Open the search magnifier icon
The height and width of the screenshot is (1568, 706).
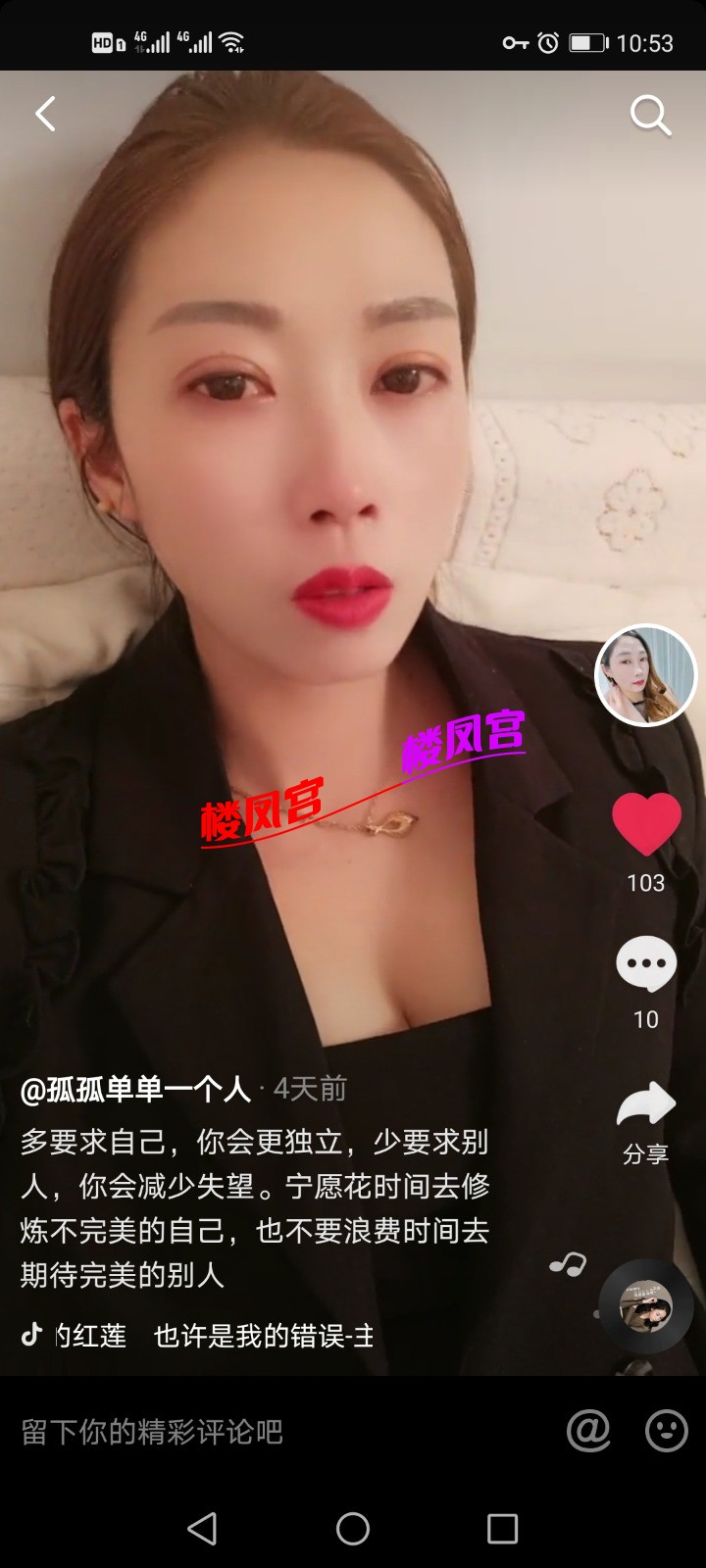point(649,116)
